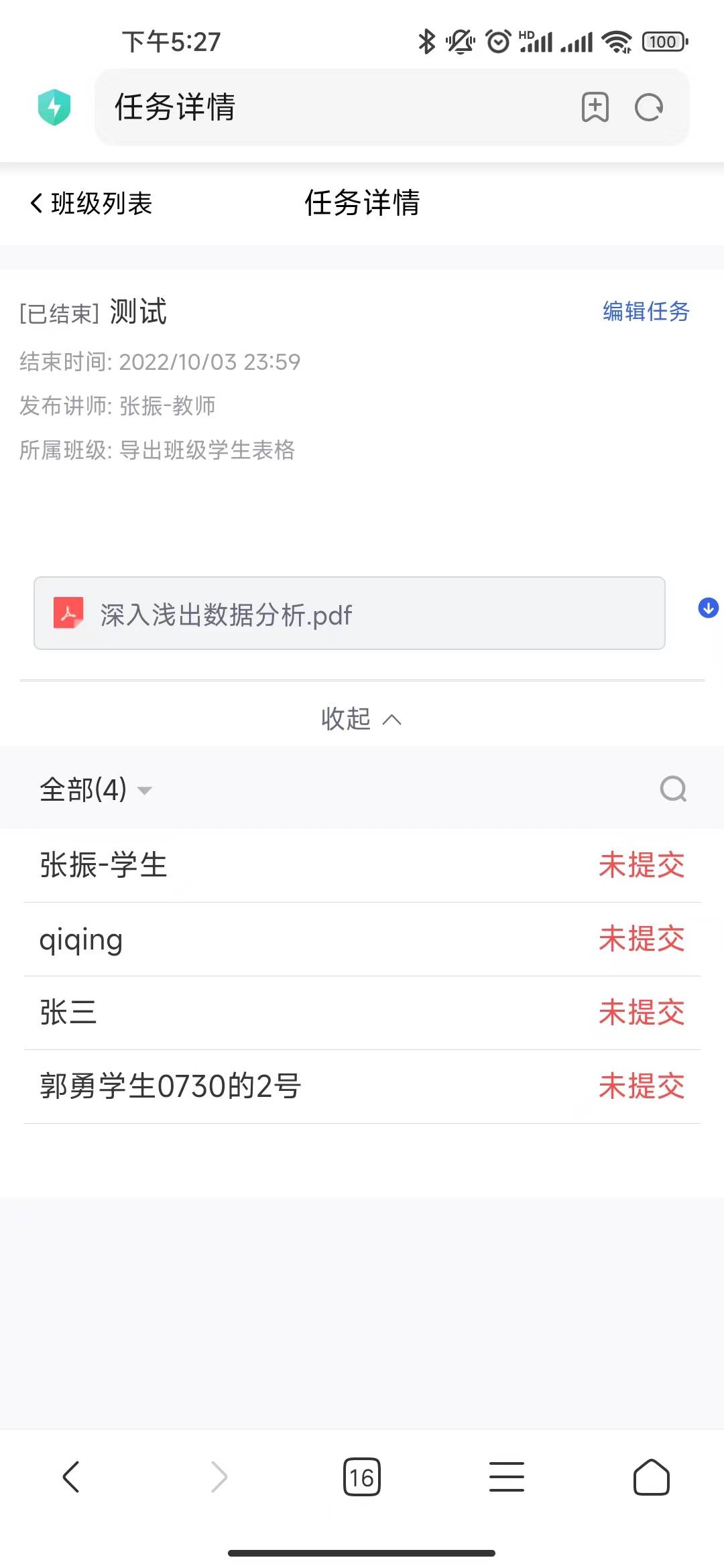Open the 深入浅出数据分析.pdf attachment
724x1568 pixels.
[349, 613]
